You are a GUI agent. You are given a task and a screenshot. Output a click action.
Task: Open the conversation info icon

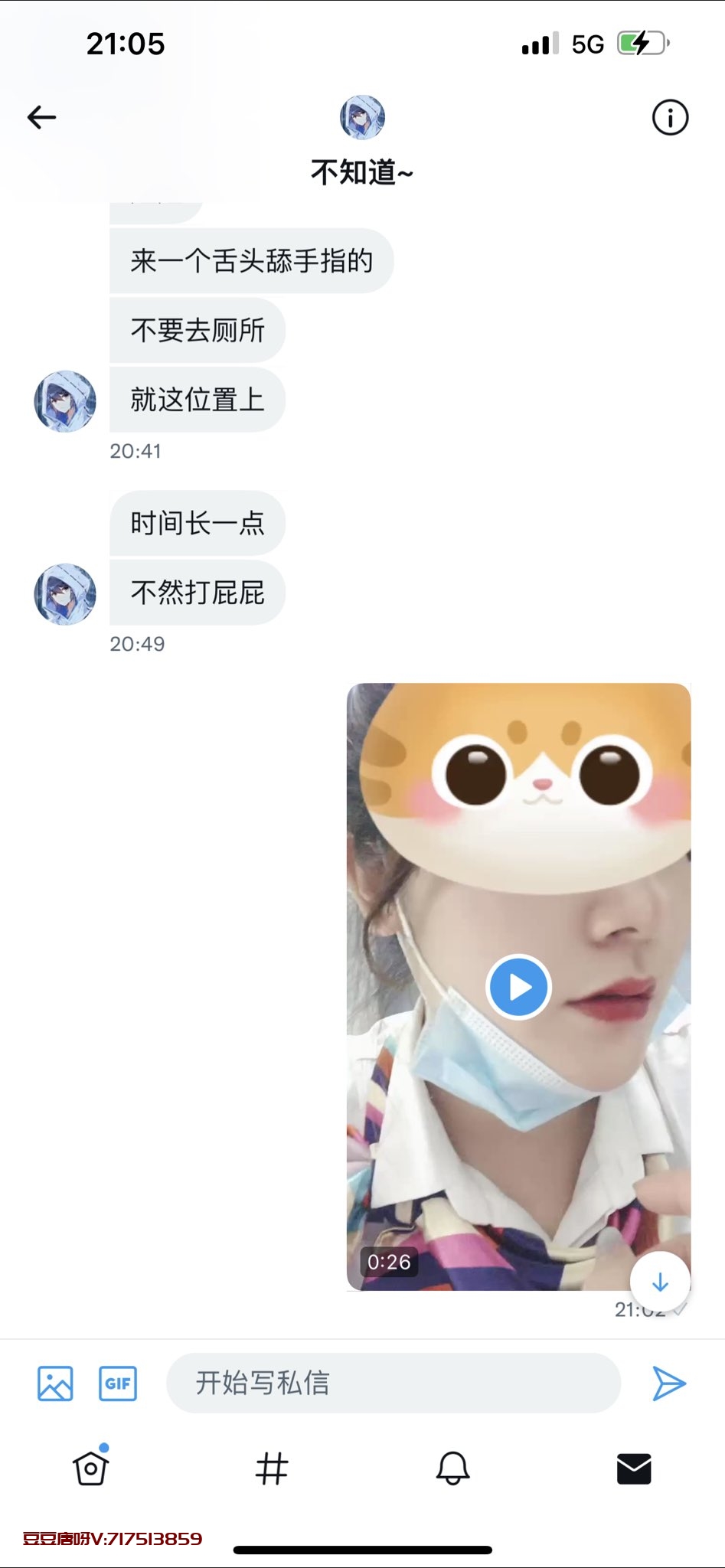click(670, 117)
